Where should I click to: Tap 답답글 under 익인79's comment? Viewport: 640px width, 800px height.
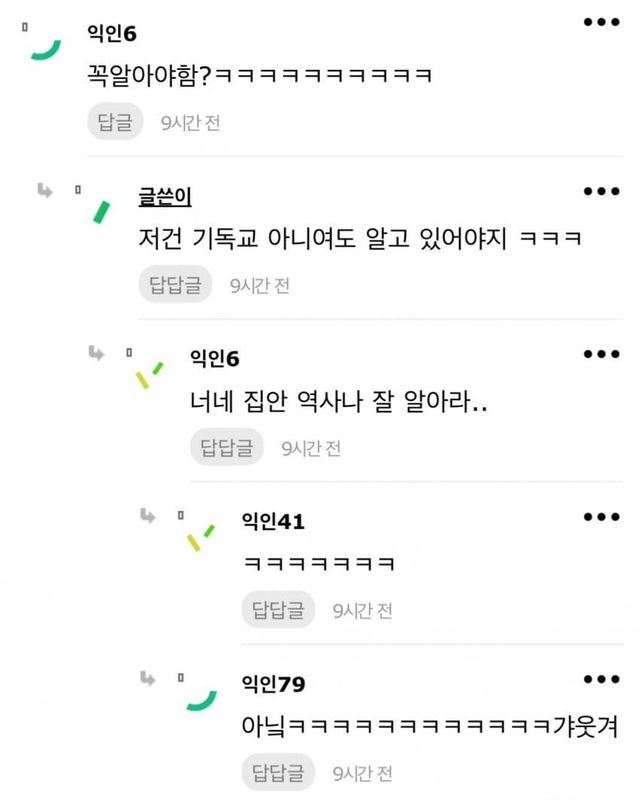[x=279, y=773]
